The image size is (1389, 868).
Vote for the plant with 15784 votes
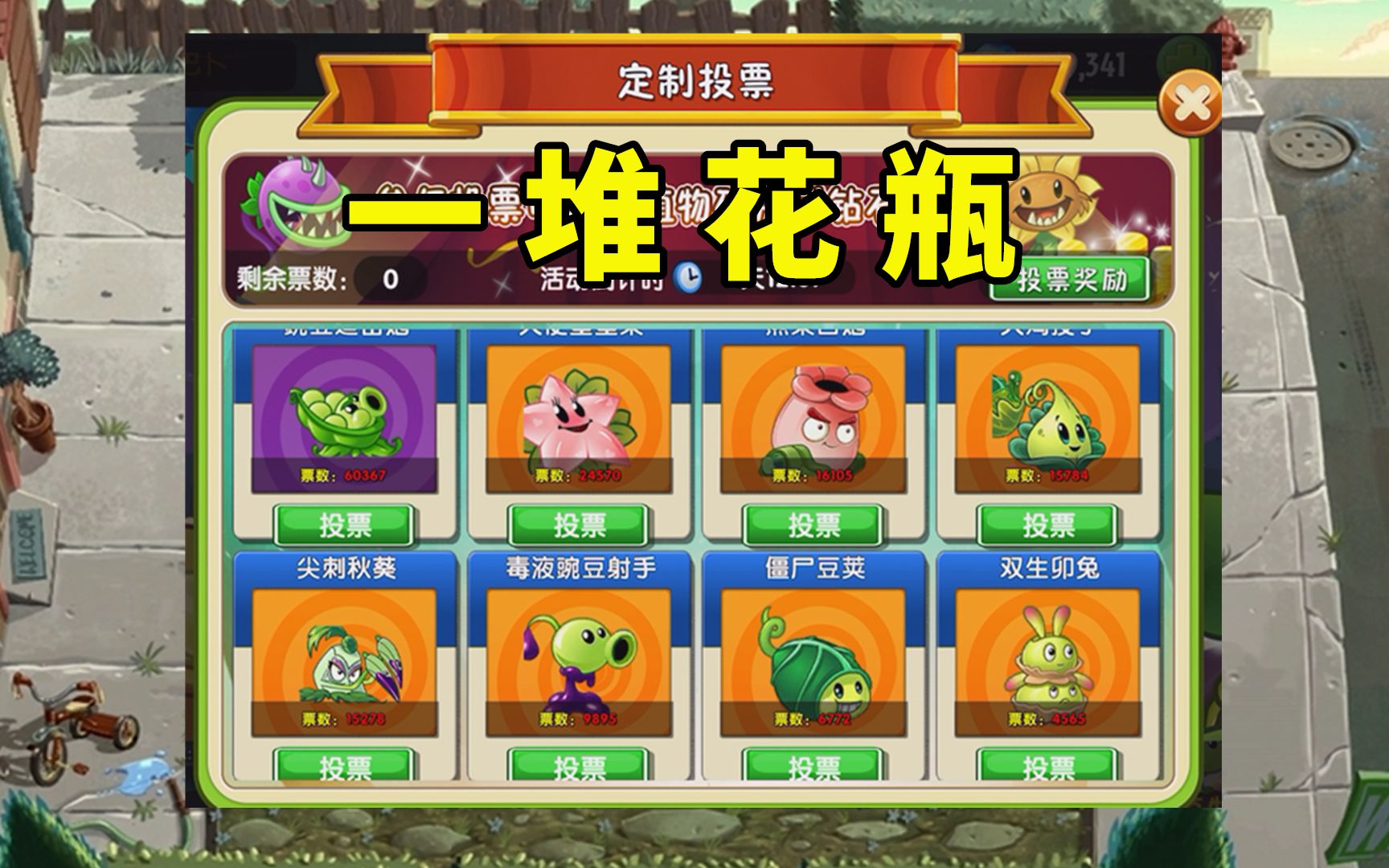1047,526
